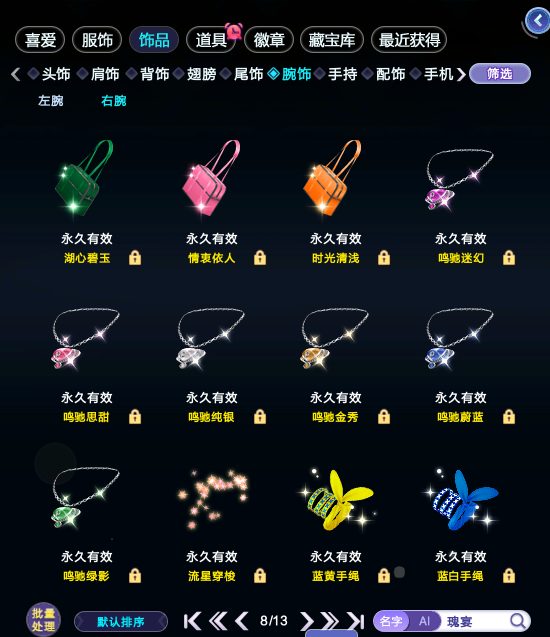This screenshot has height=637, width=550.
Task: Toggle the lock on 蓝白手绳
Action: [509, 575]
